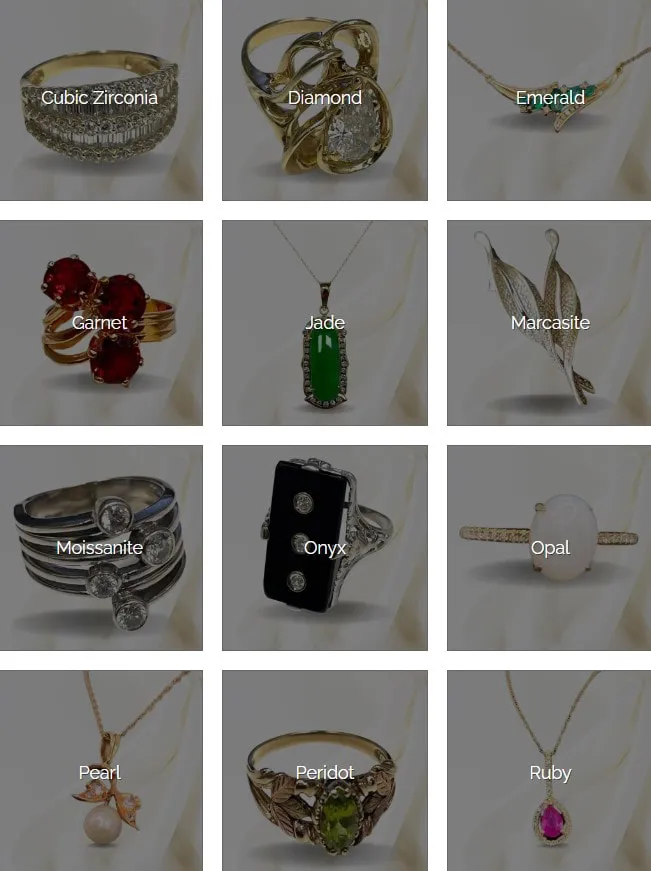Image resolution: width=651 pixels, height=871 pixels.
Task: Tap the Marcasite category tile
Action: click(x=549, y=323)
